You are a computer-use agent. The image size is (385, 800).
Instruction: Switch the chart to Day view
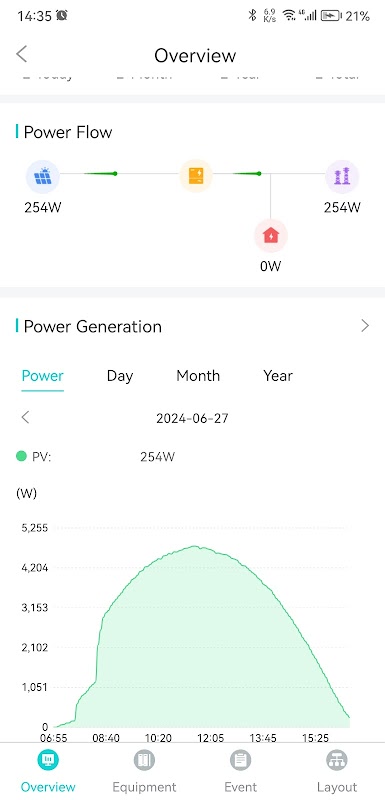[x=120, y=376]
